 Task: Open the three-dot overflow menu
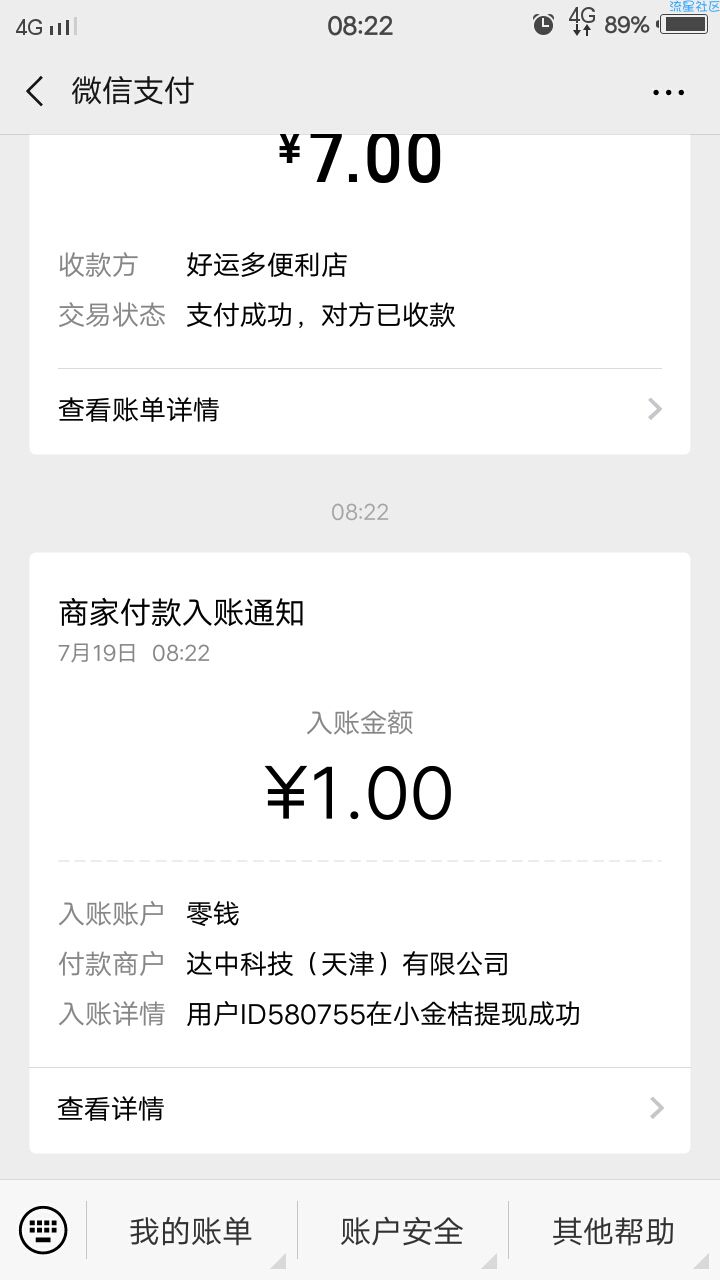click(x=668, y=92)
